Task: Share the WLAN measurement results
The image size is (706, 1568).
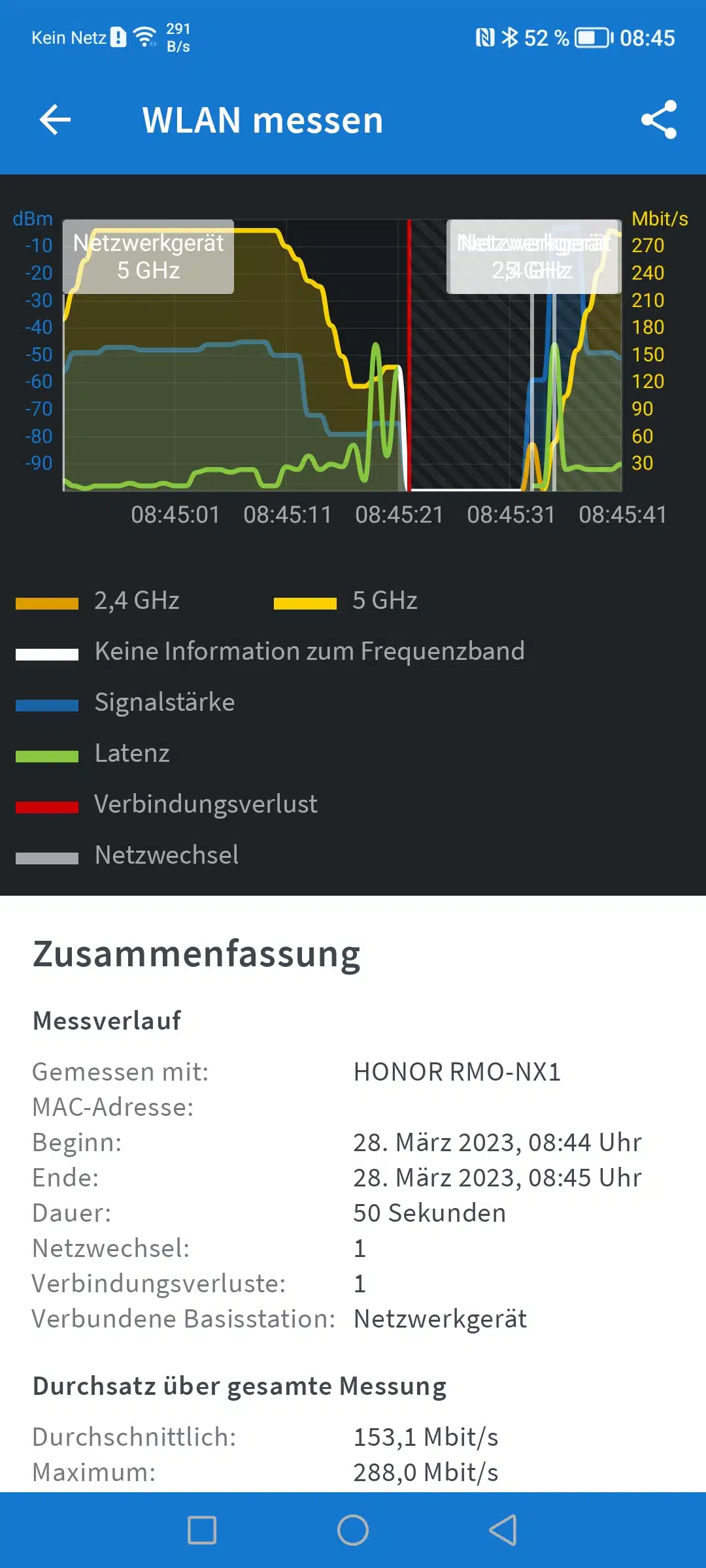Action: 659,120
